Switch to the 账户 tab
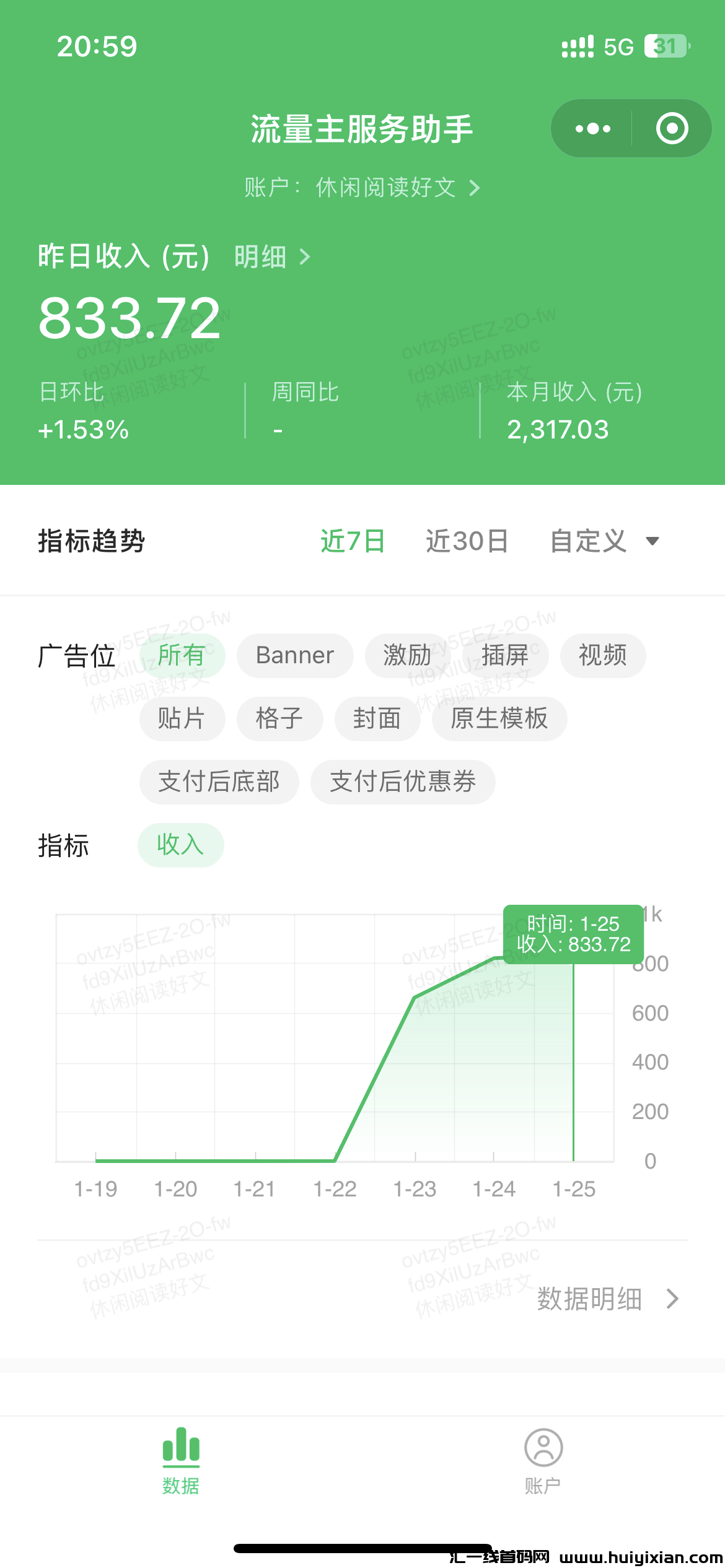Image resolution: width=725 pixels, height=1568 pixels. tap(543, 1460)
